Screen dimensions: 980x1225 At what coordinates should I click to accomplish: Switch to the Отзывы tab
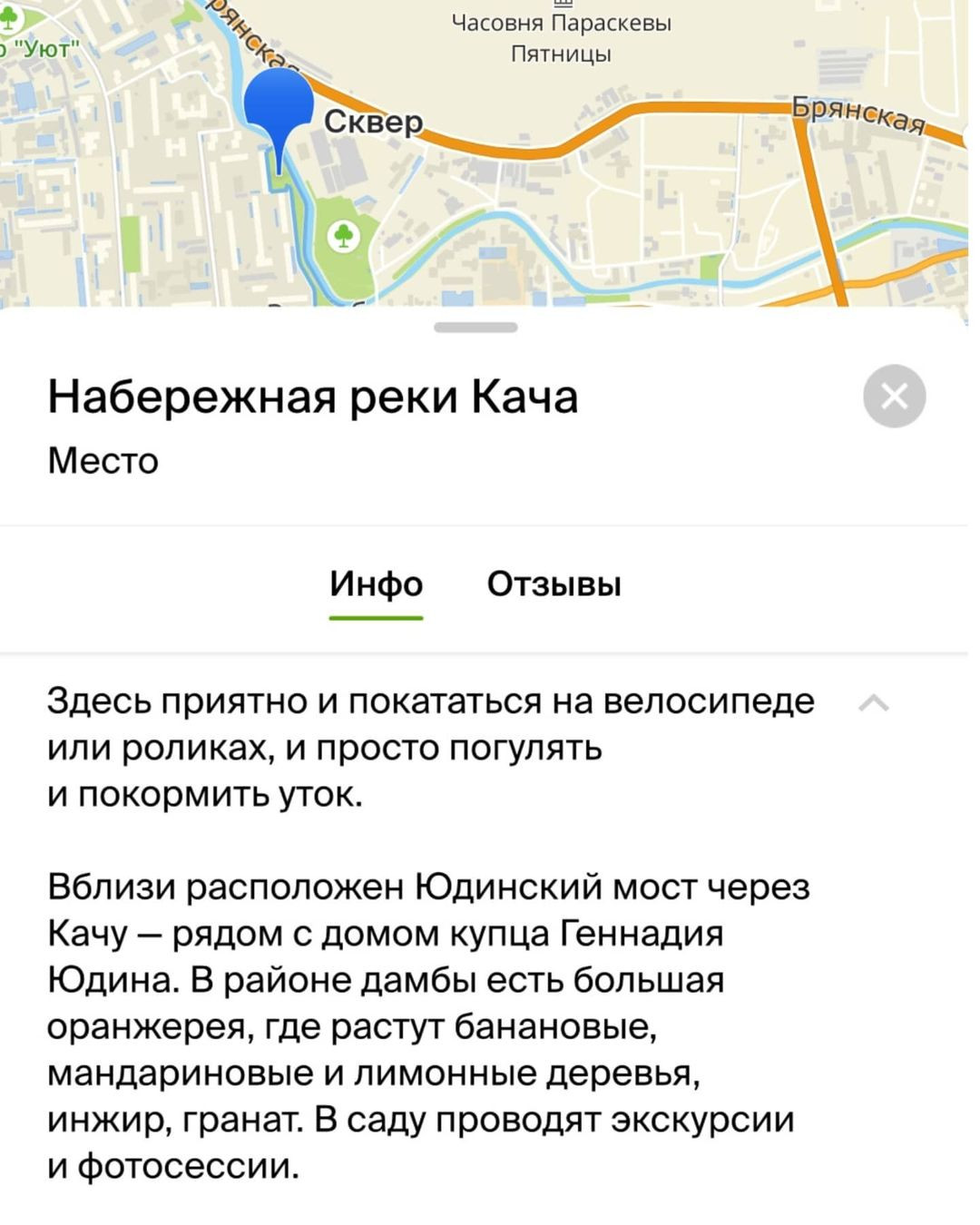554,583
